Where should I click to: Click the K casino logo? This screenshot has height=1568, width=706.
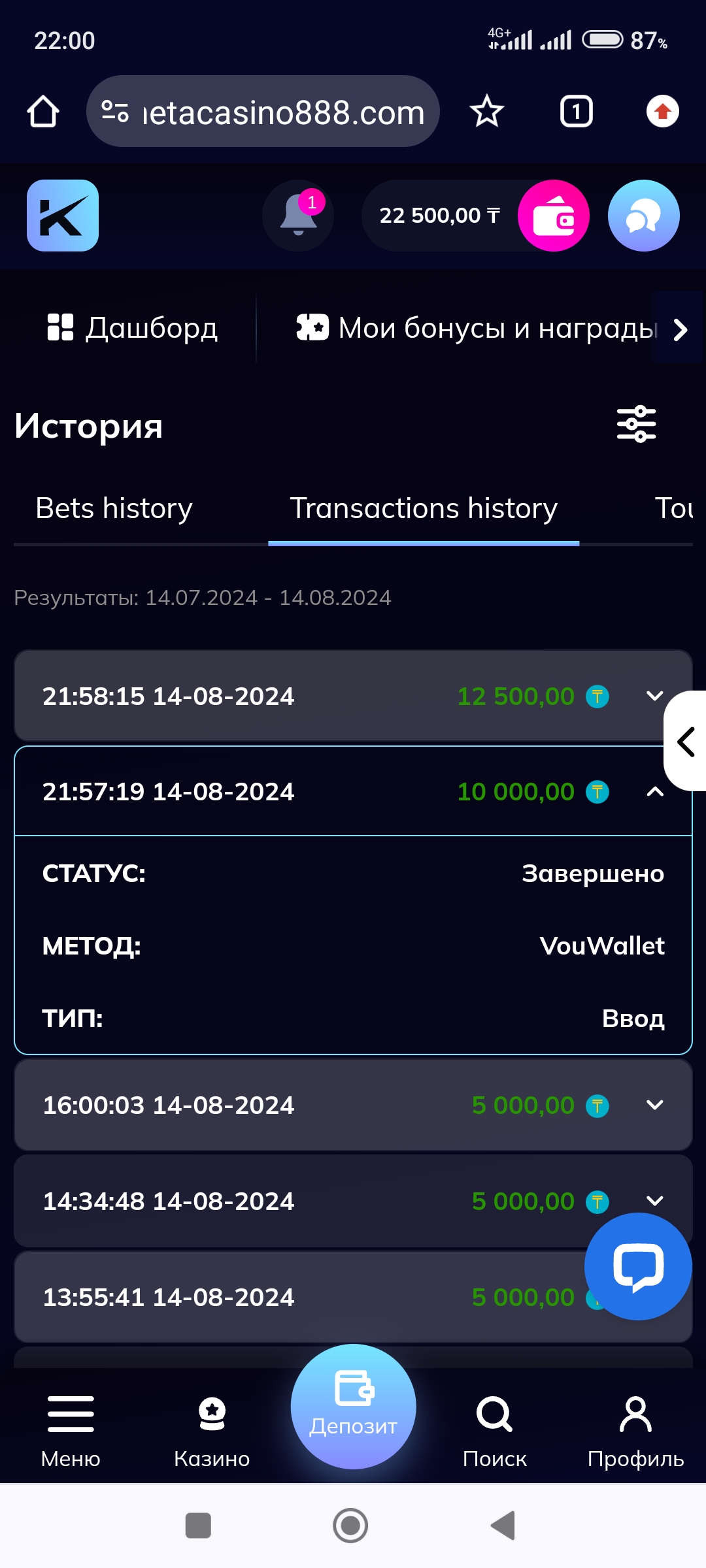[63, 216]
